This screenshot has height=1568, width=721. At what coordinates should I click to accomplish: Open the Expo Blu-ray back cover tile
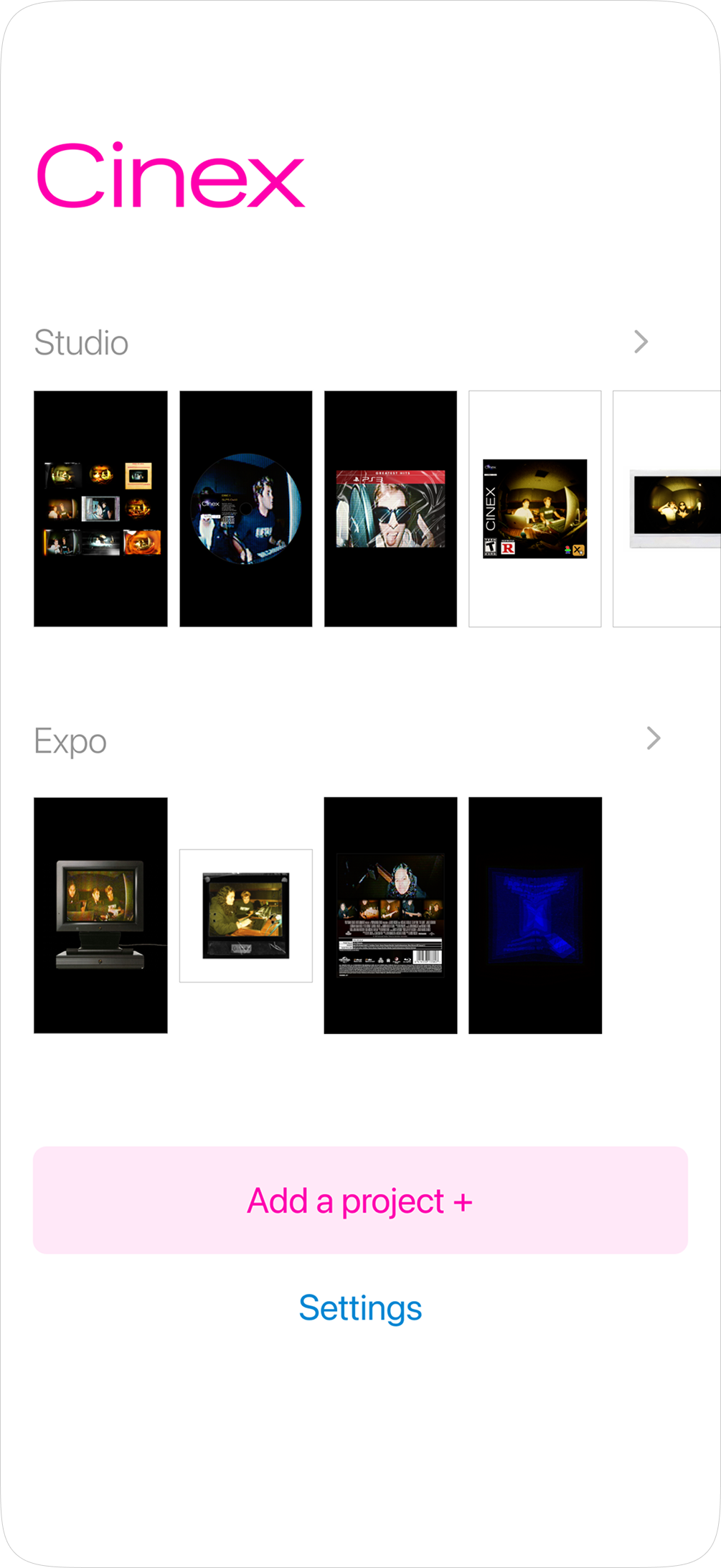click(x=390, y=915)
